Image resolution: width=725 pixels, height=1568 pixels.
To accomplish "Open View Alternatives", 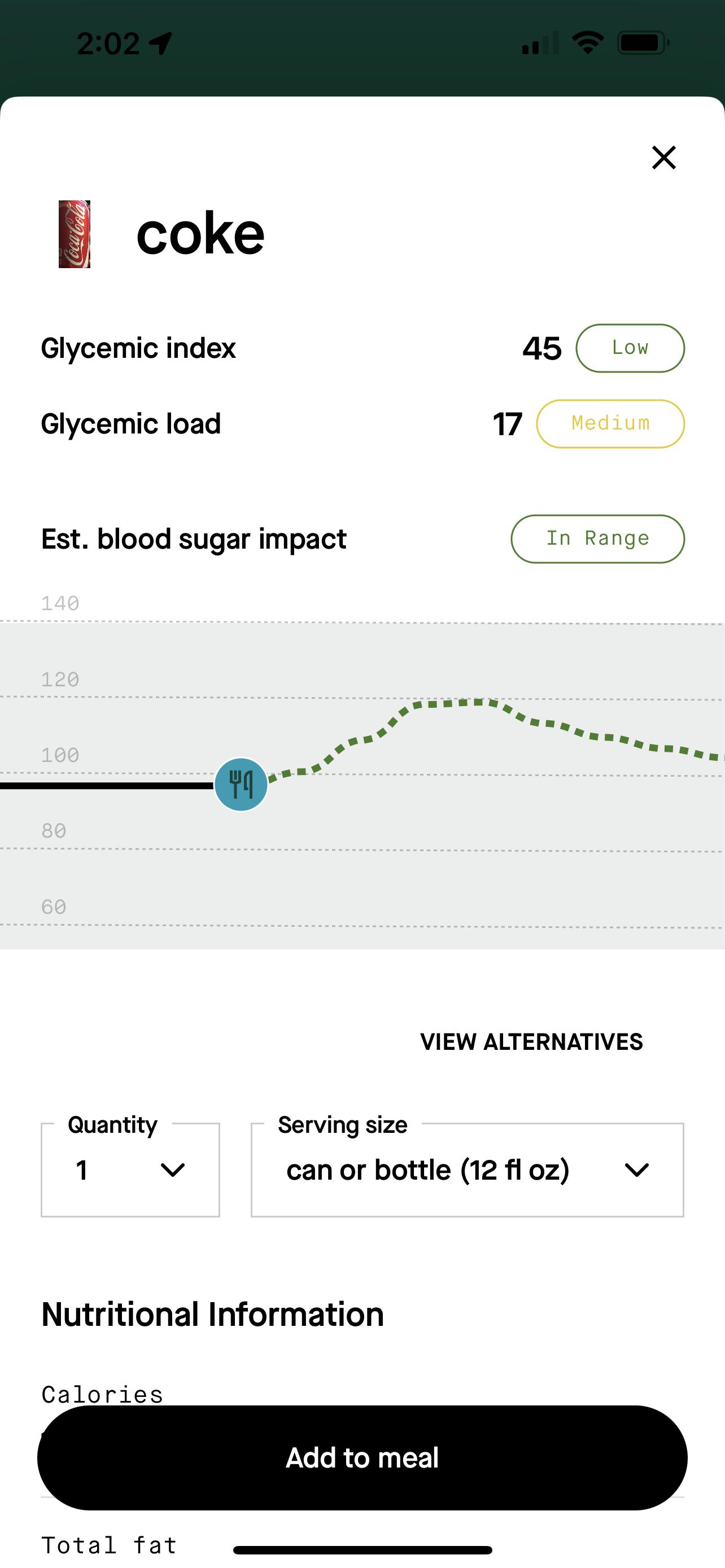I will (x=531, y=1041).
